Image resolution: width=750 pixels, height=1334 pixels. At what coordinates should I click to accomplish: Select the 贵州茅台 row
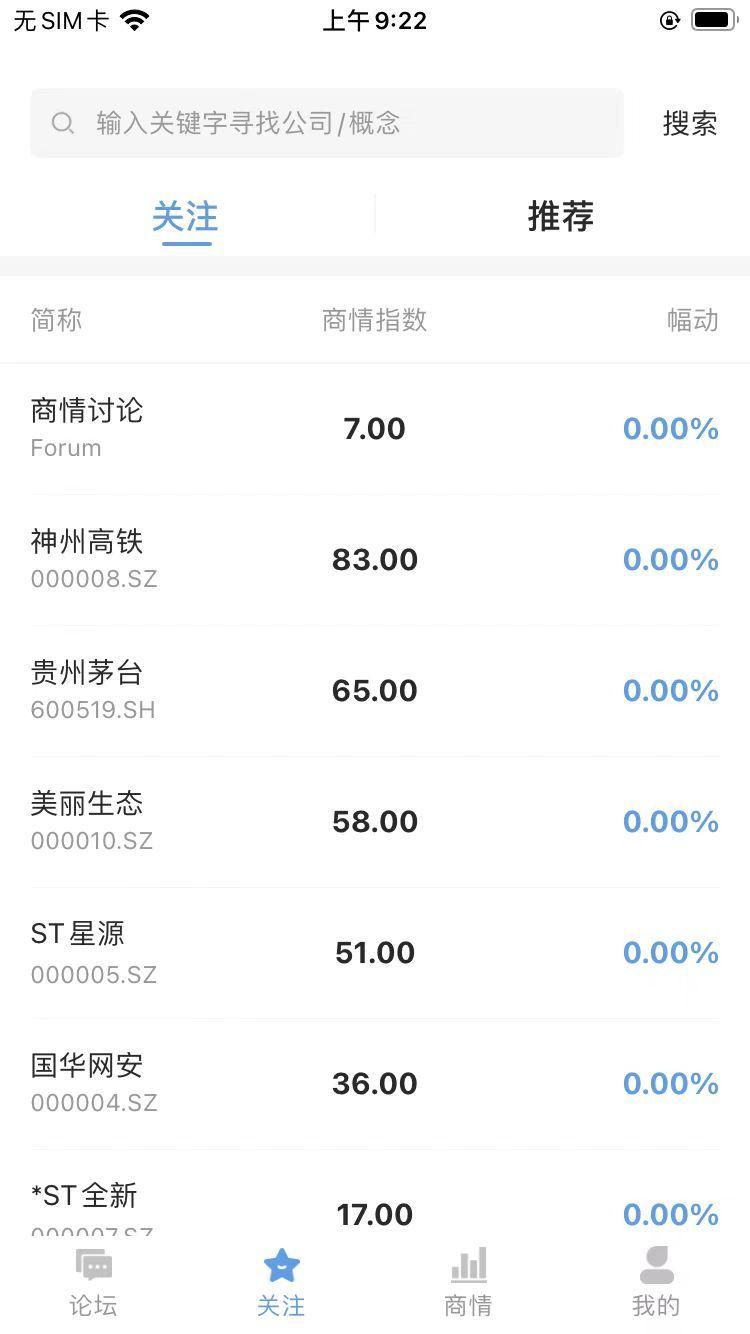tap(375, 690)
